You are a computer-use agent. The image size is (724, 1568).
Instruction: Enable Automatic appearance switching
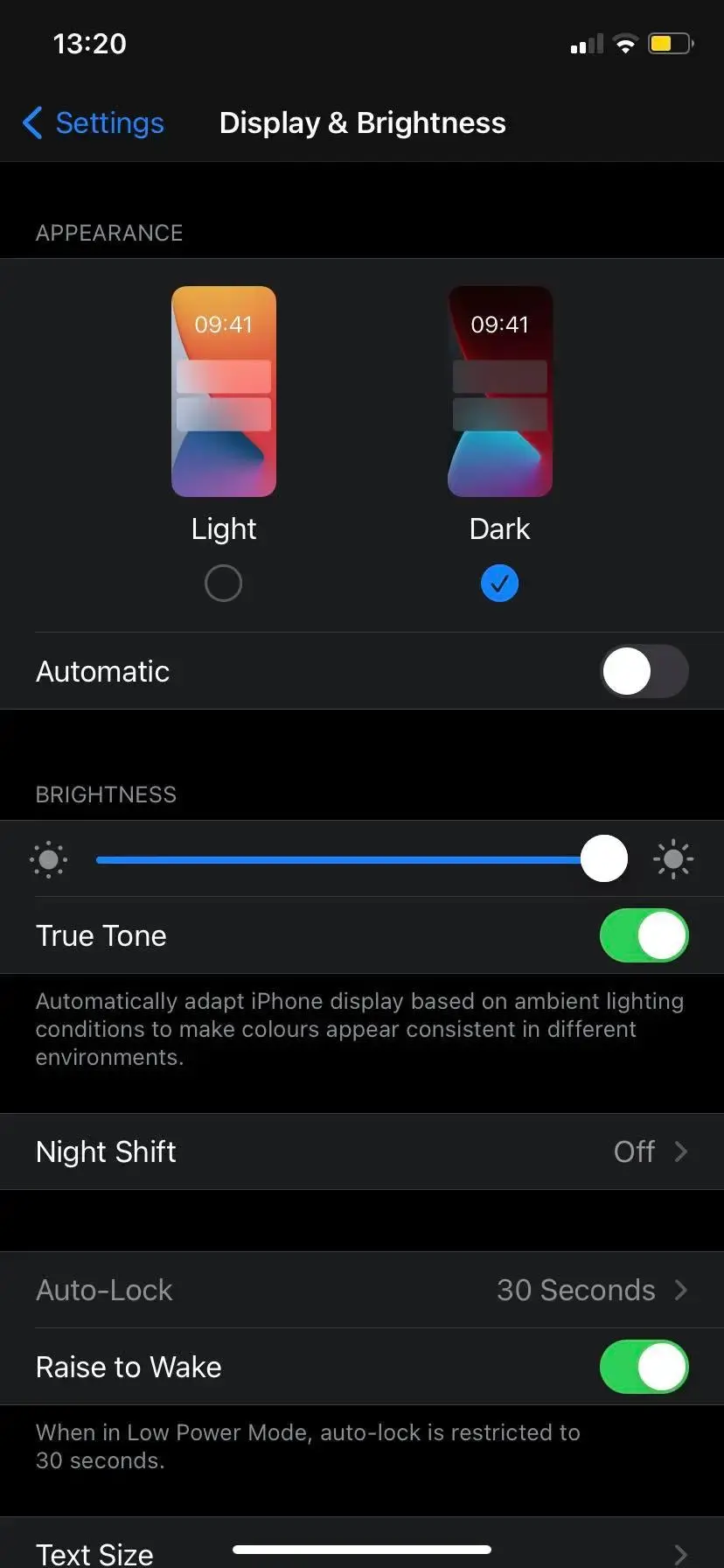tap(644, 671)
